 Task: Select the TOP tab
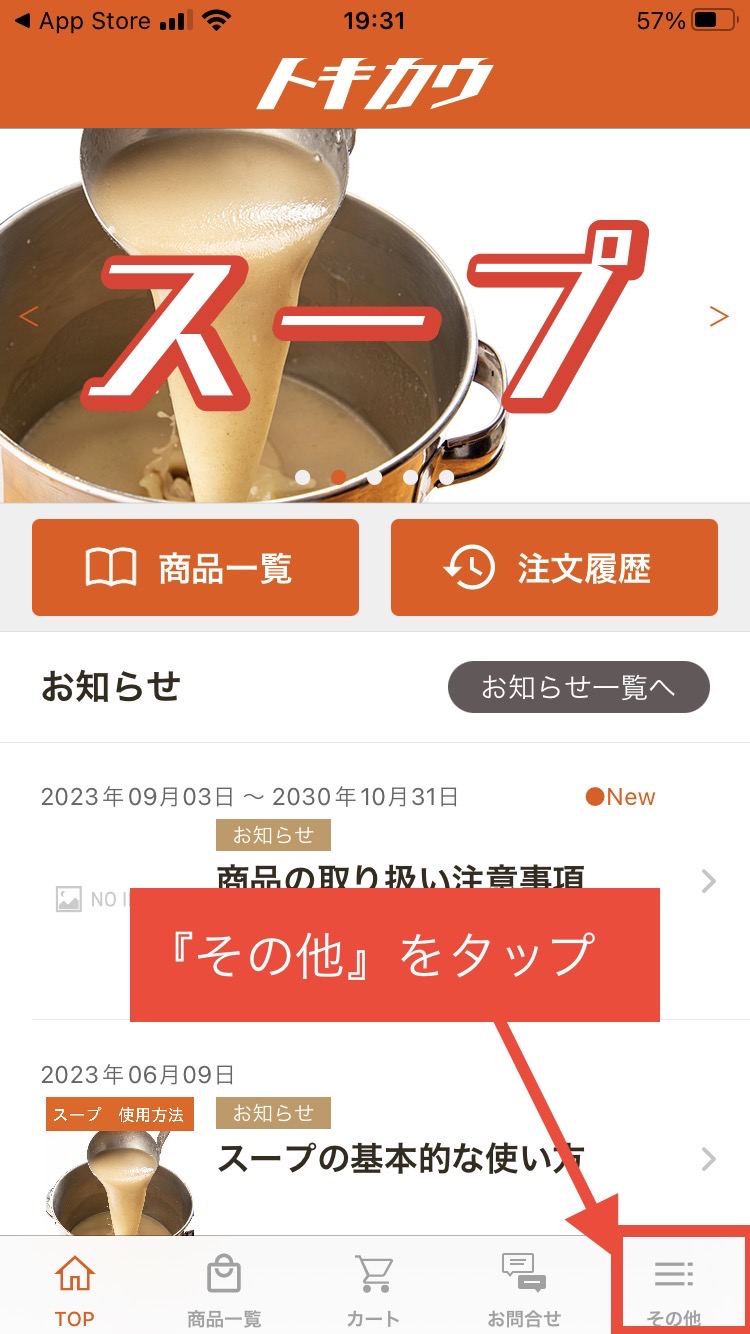[75, 1290]
